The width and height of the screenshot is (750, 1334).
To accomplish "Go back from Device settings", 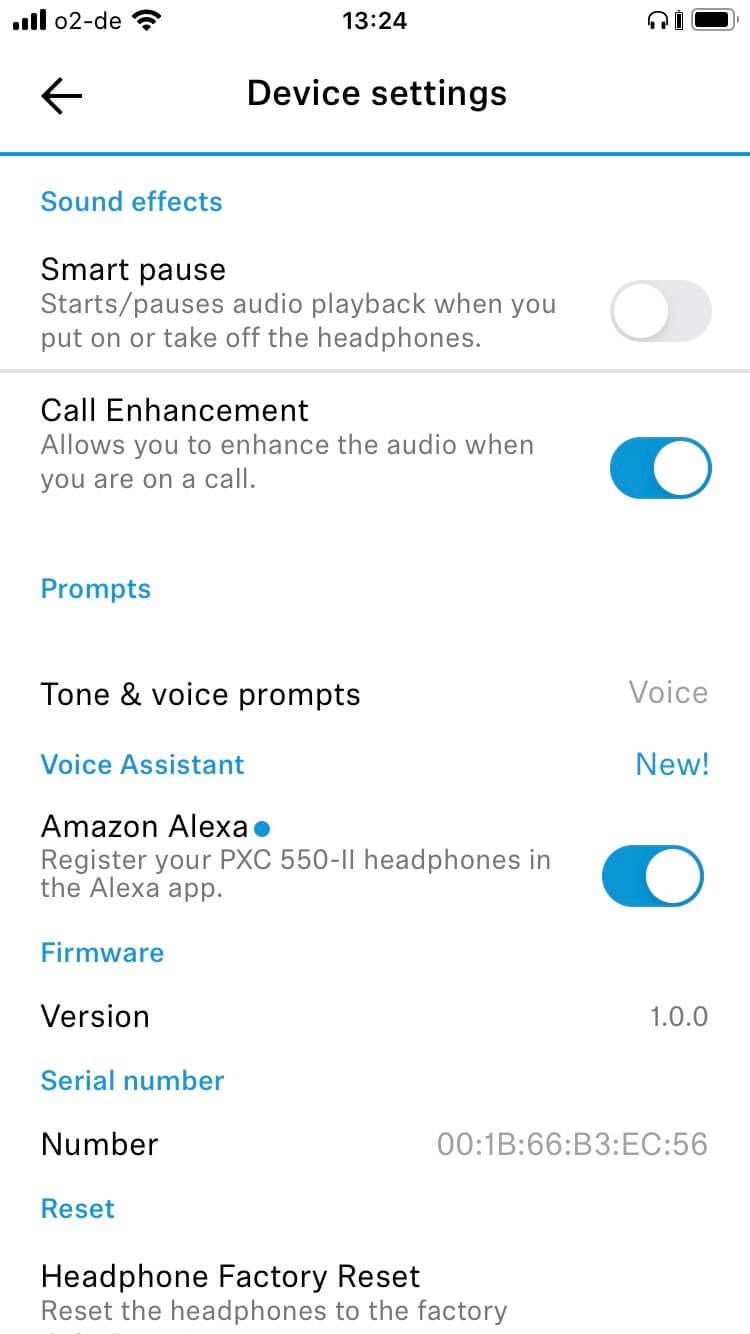I will [61, 95].
